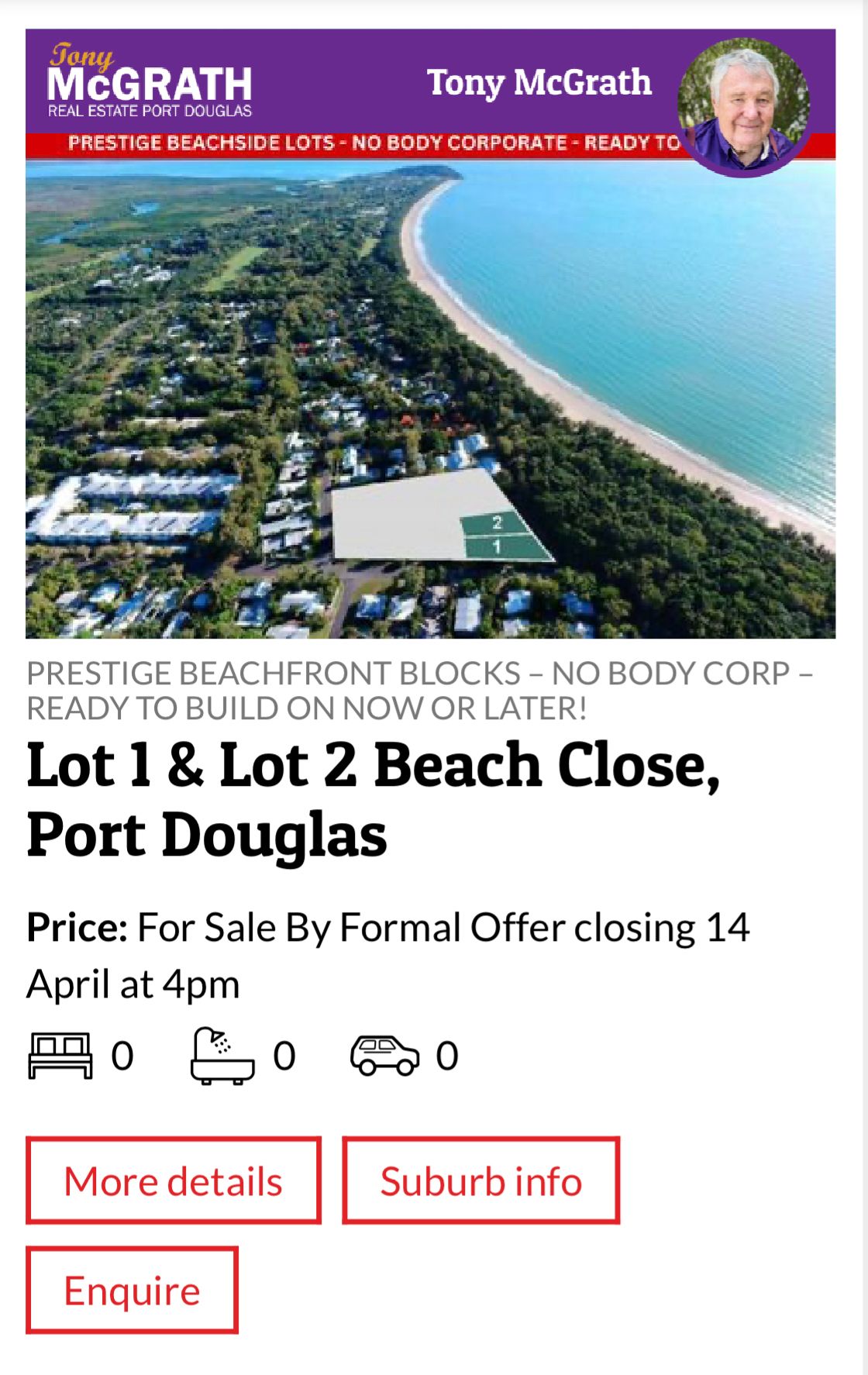Open the More details button
868x1375 pixels.
(173, 1180)
